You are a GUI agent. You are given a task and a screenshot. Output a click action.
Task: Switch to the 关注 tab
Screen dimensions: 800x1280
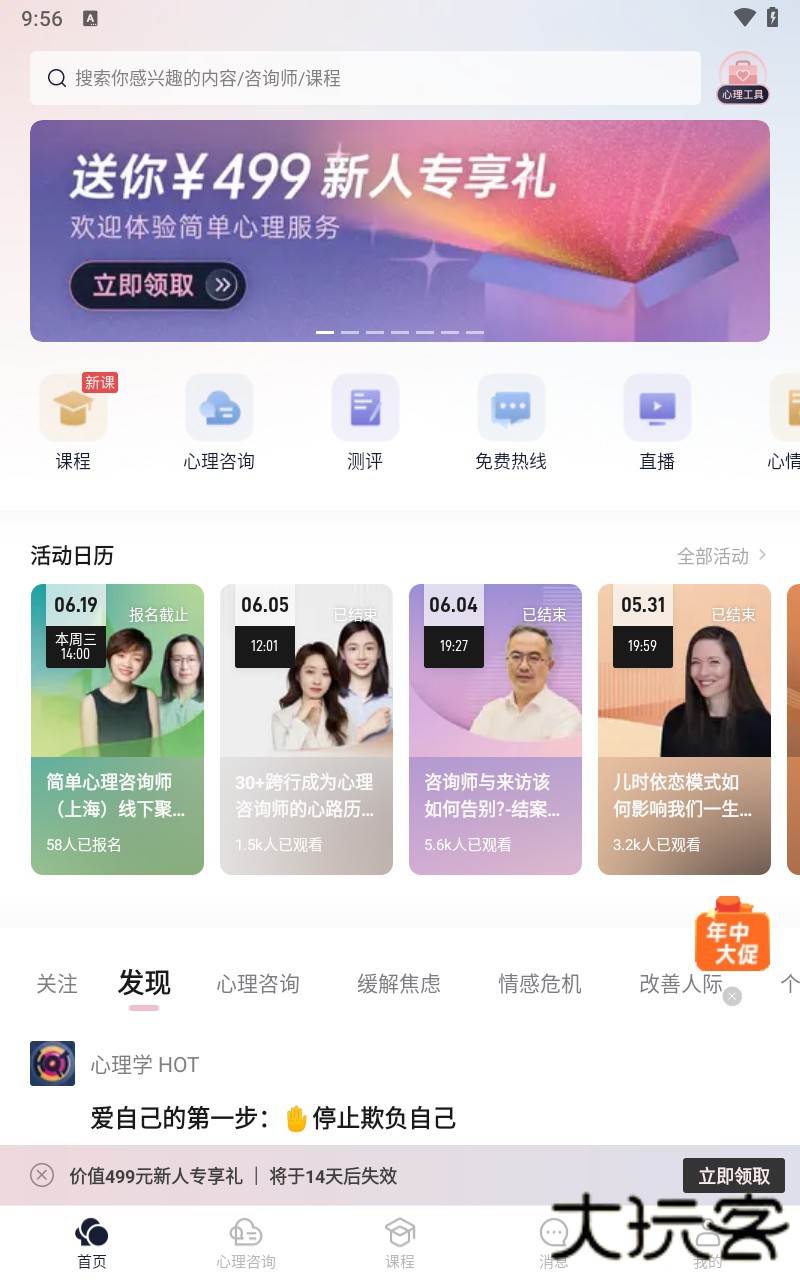57,984
